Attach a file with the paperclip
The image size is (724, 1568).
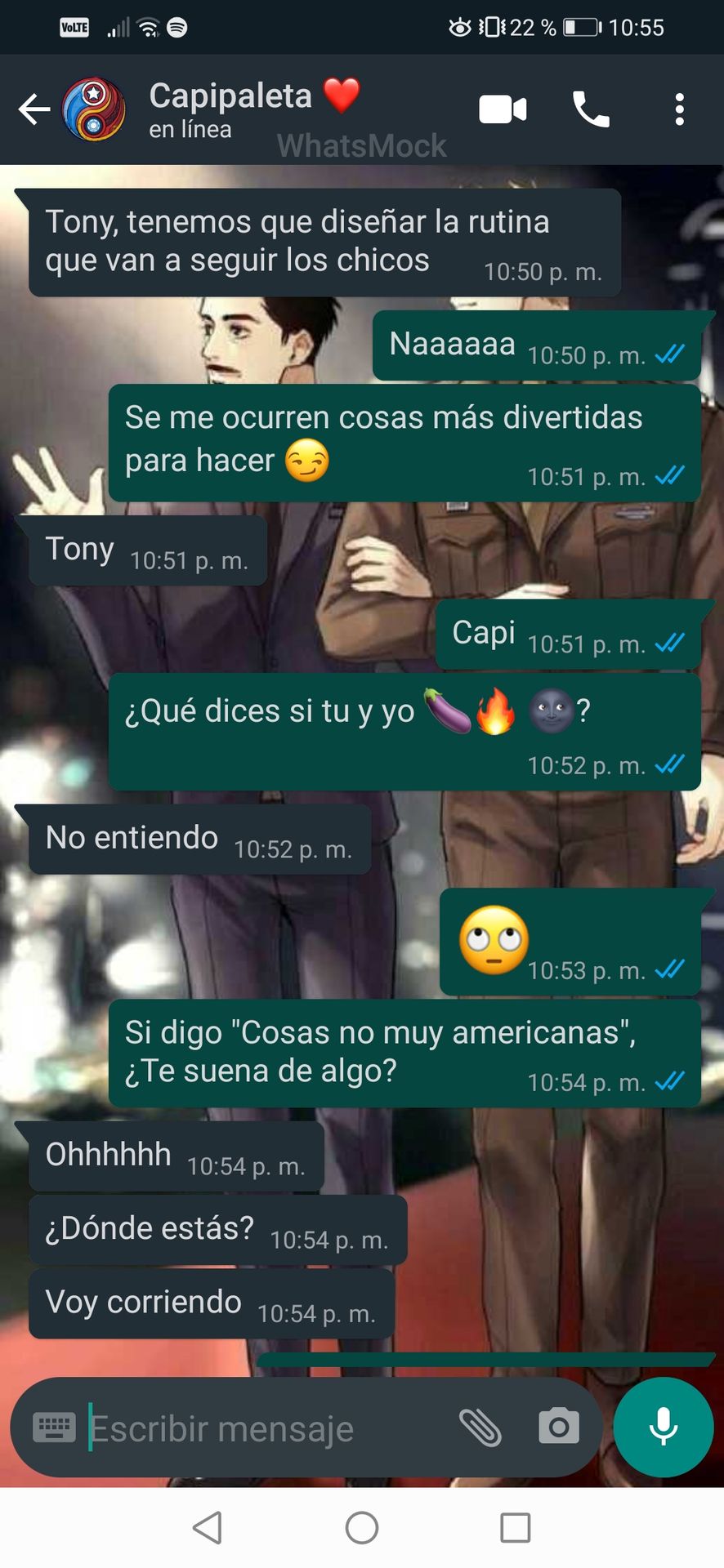click(480, 1428)
